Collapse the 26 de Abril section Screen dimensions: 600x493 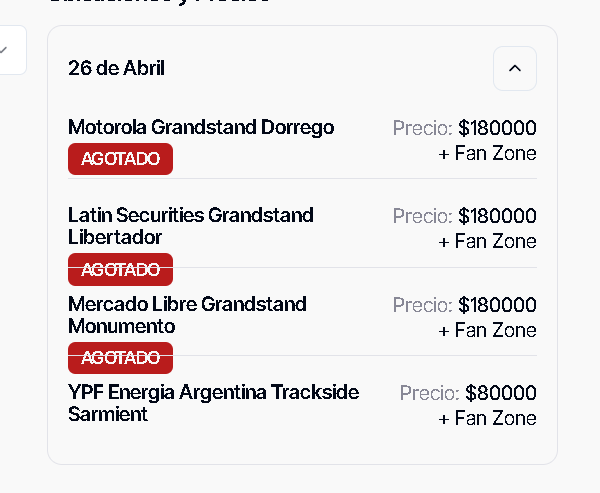515,68
